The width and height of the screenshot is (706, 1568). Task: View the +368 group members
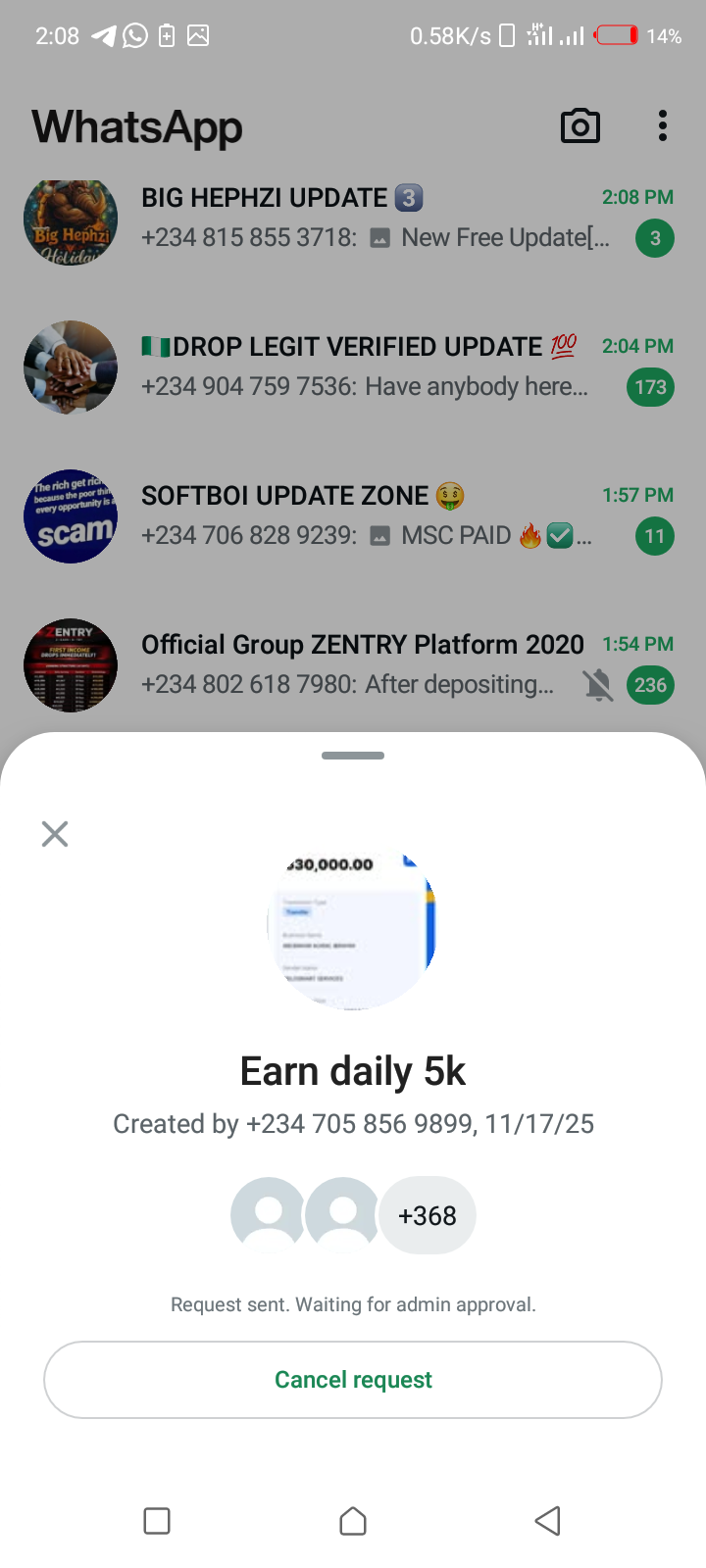tap(428, 1215)
